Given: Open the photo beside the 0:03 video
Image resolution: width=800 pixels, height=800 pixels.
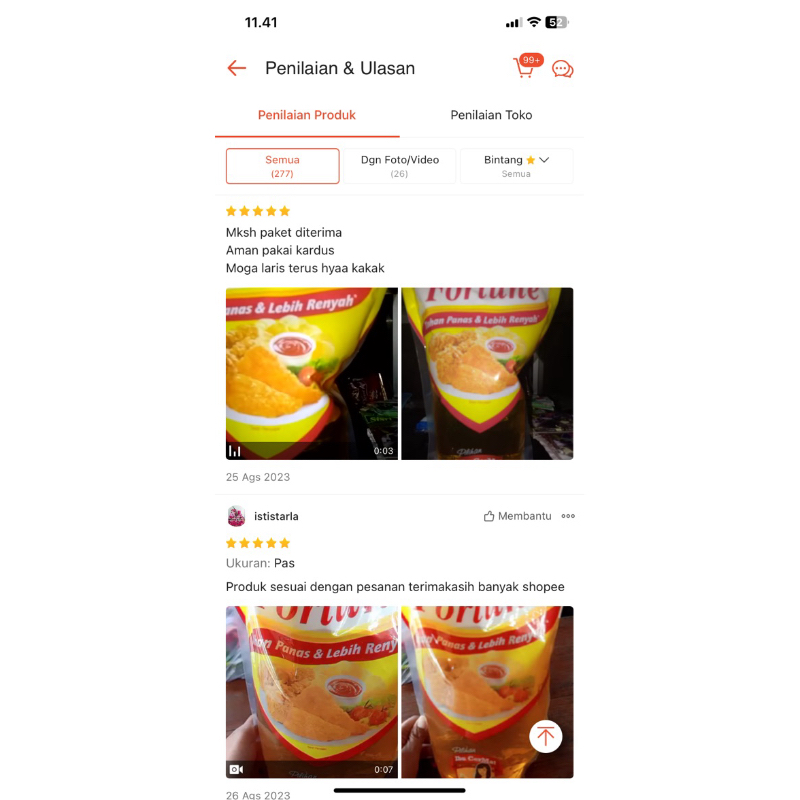Looking at the screenshot, I should [x=487, y=374].
